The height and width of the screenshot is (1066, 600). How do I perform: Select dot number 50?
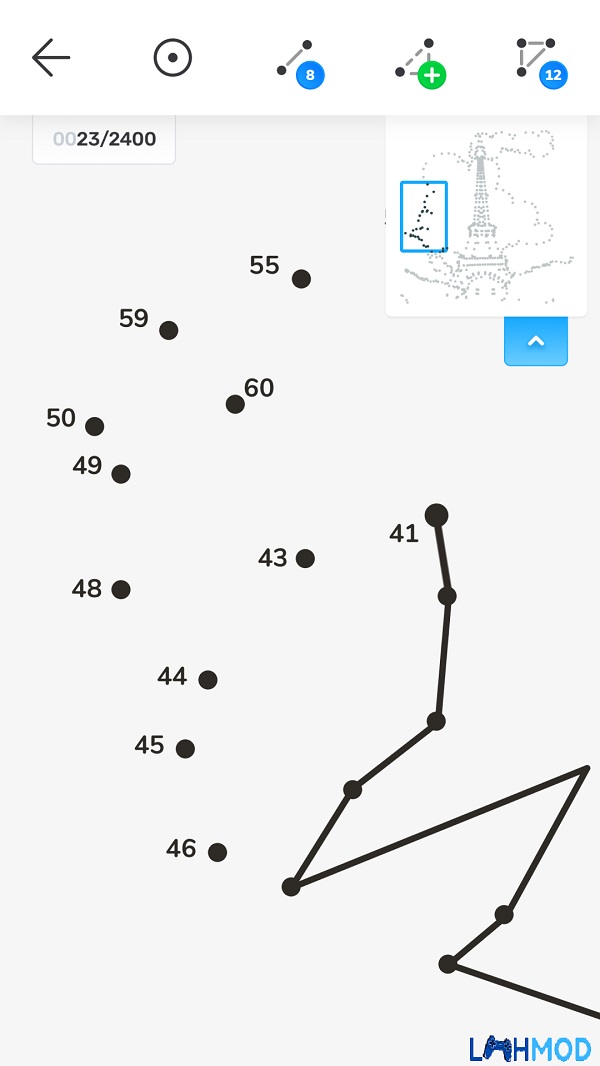click(x=94, y=426)
